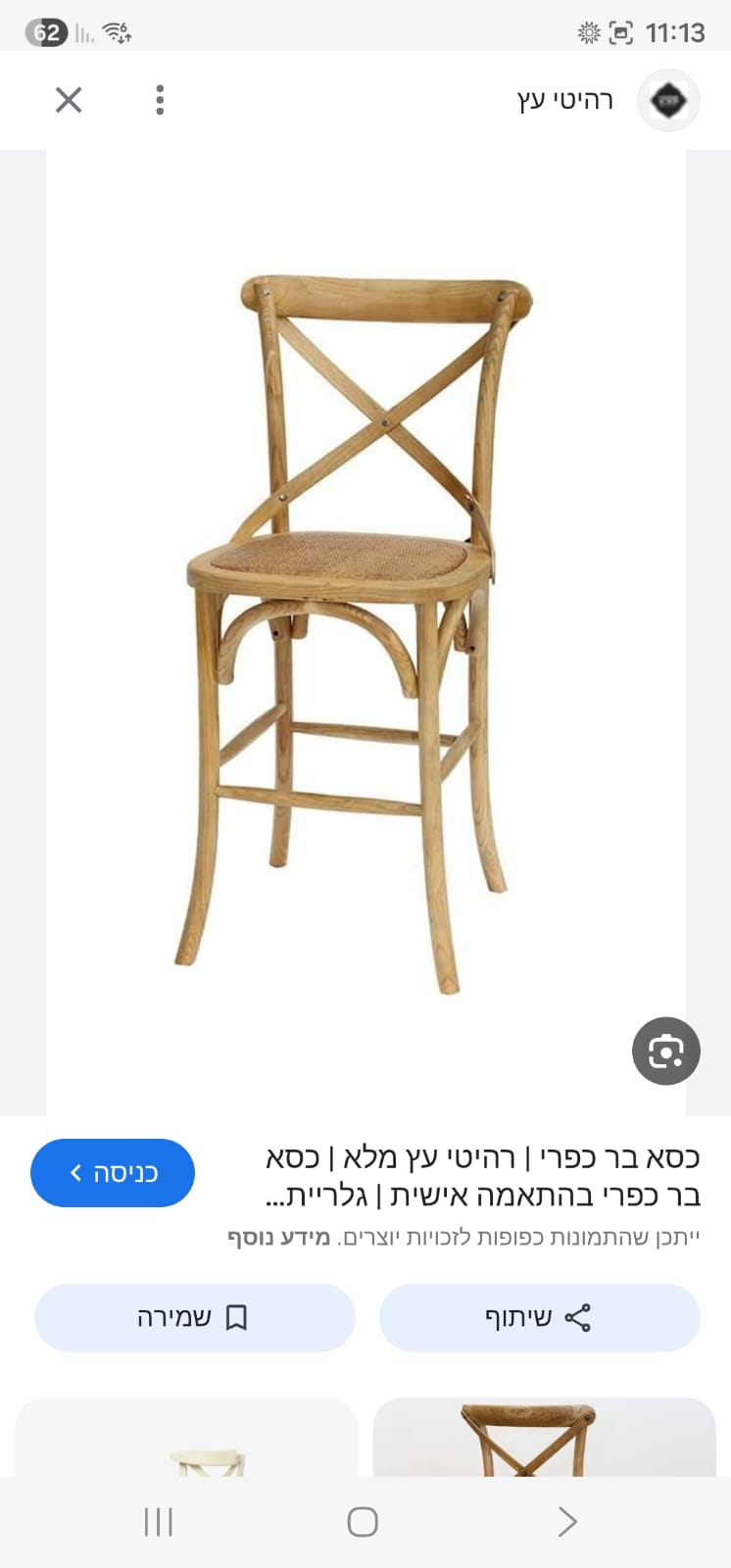This screenshot has height=1568, width=731.
Task: Go to the home screen
Action: 363,1522
